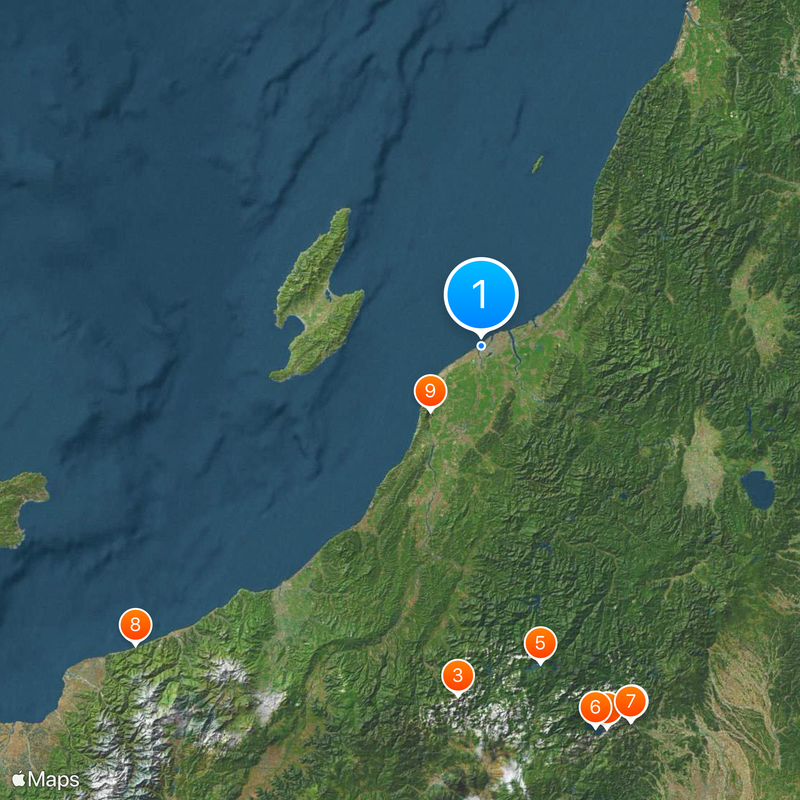Image resolution: width=800 pixels, height=800 pixels.
Task: Tap map pin number 9
Action: click(x=430, y=391)
